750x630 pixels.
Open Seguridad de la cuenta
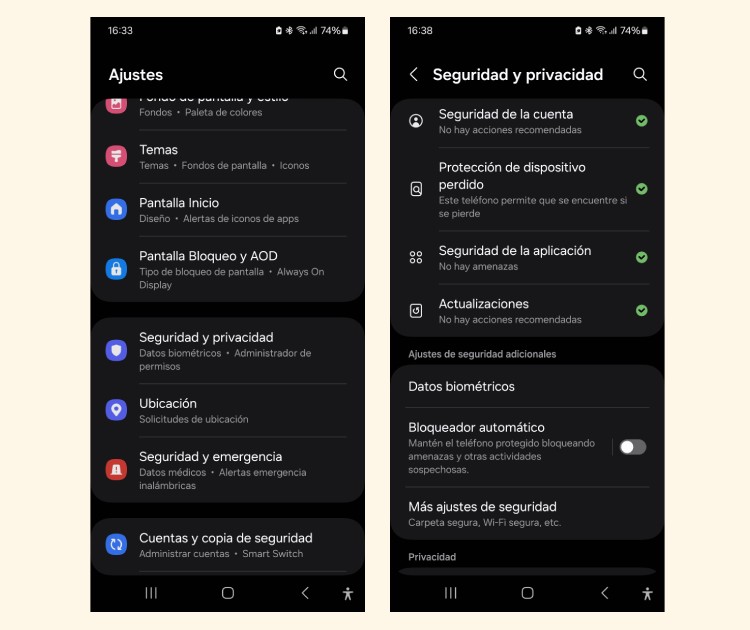[527, 122]
